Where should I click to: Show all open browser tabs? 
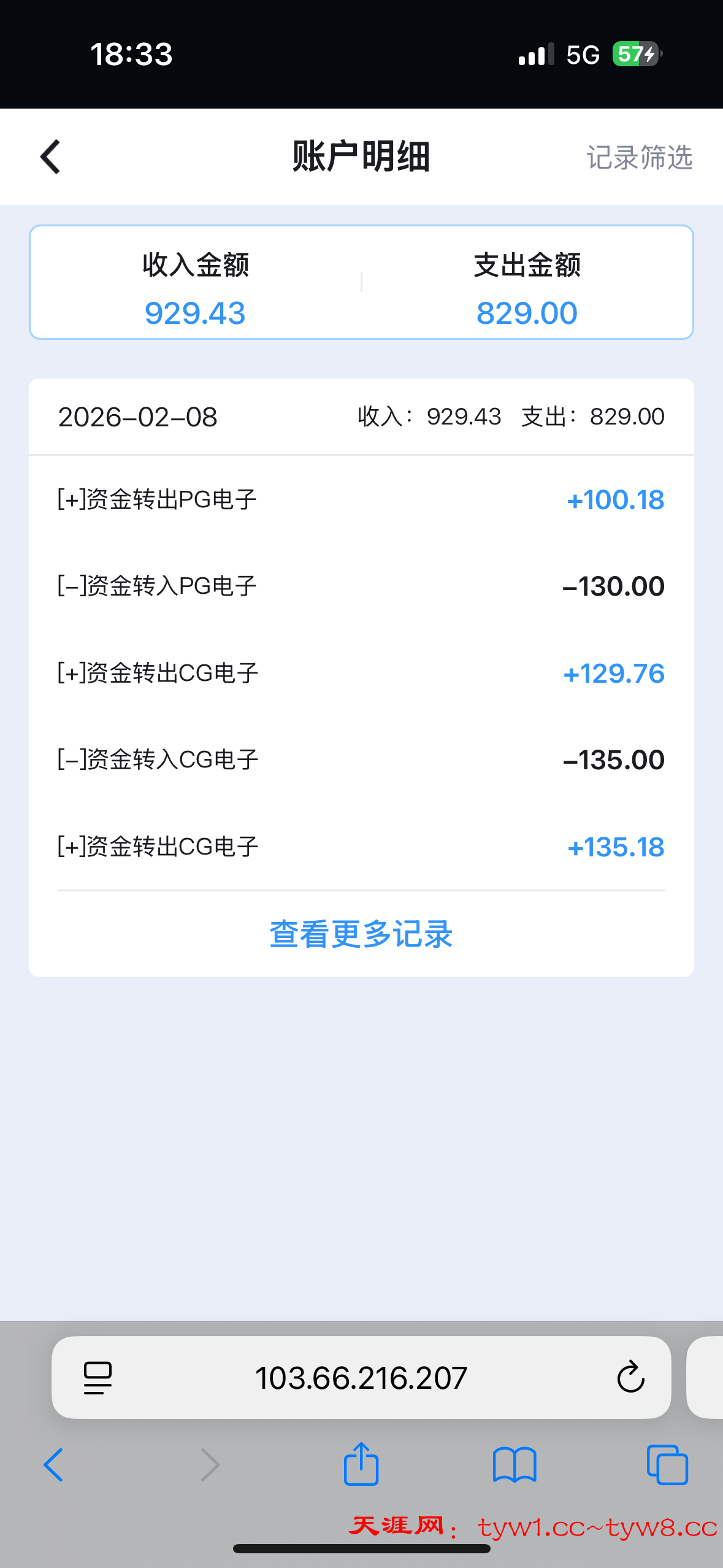667,1465
